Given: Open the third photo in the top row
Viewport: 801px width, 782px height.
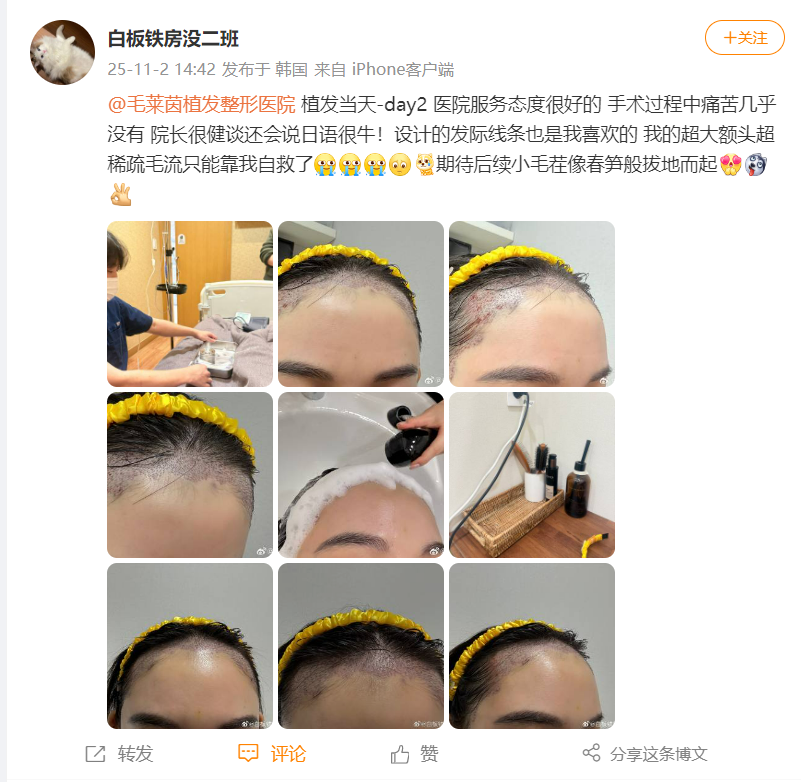Looking at the screenshot, I should point(532,304).
